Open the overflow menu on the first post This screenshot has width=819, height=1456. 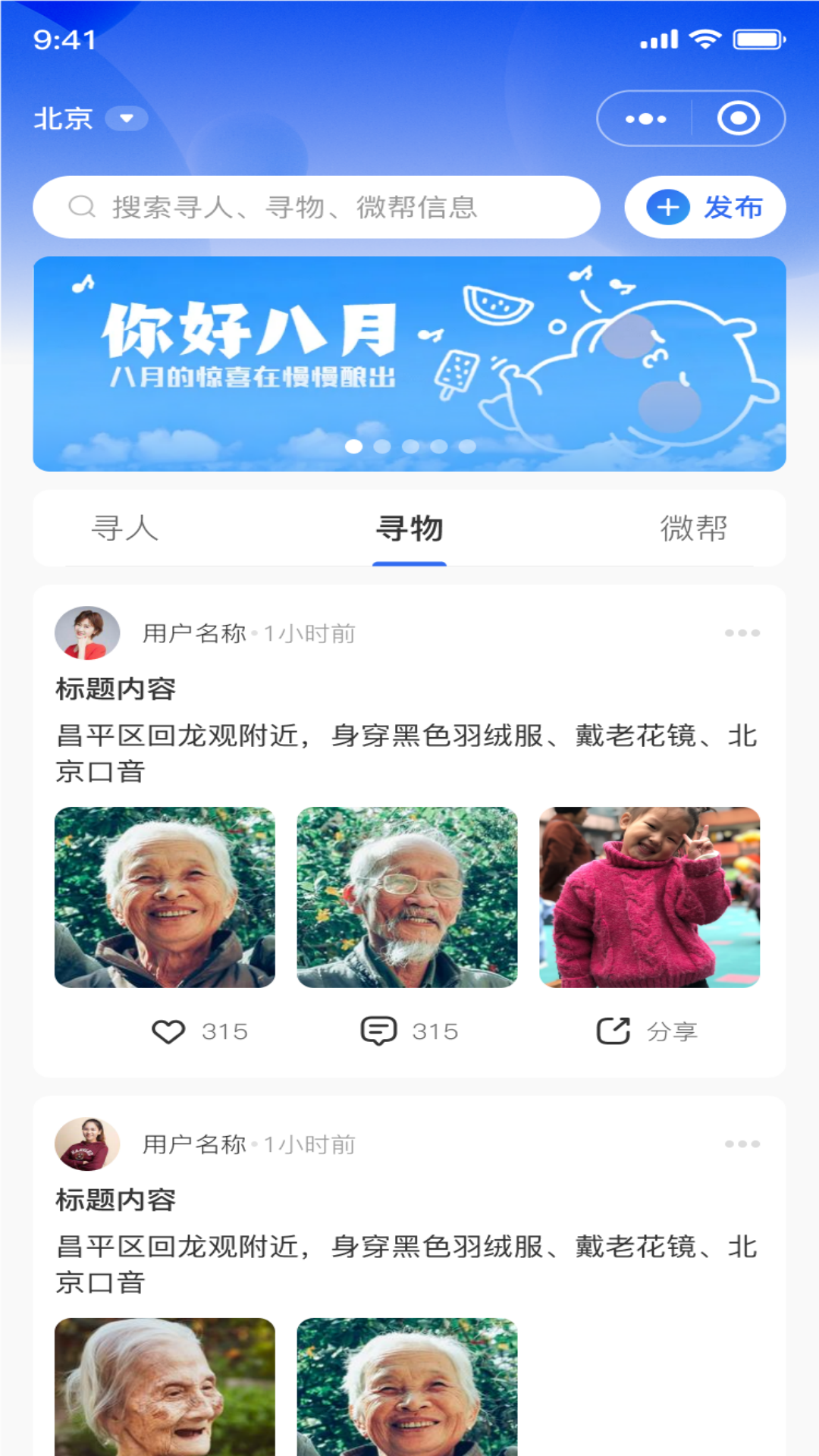[742, 632]
